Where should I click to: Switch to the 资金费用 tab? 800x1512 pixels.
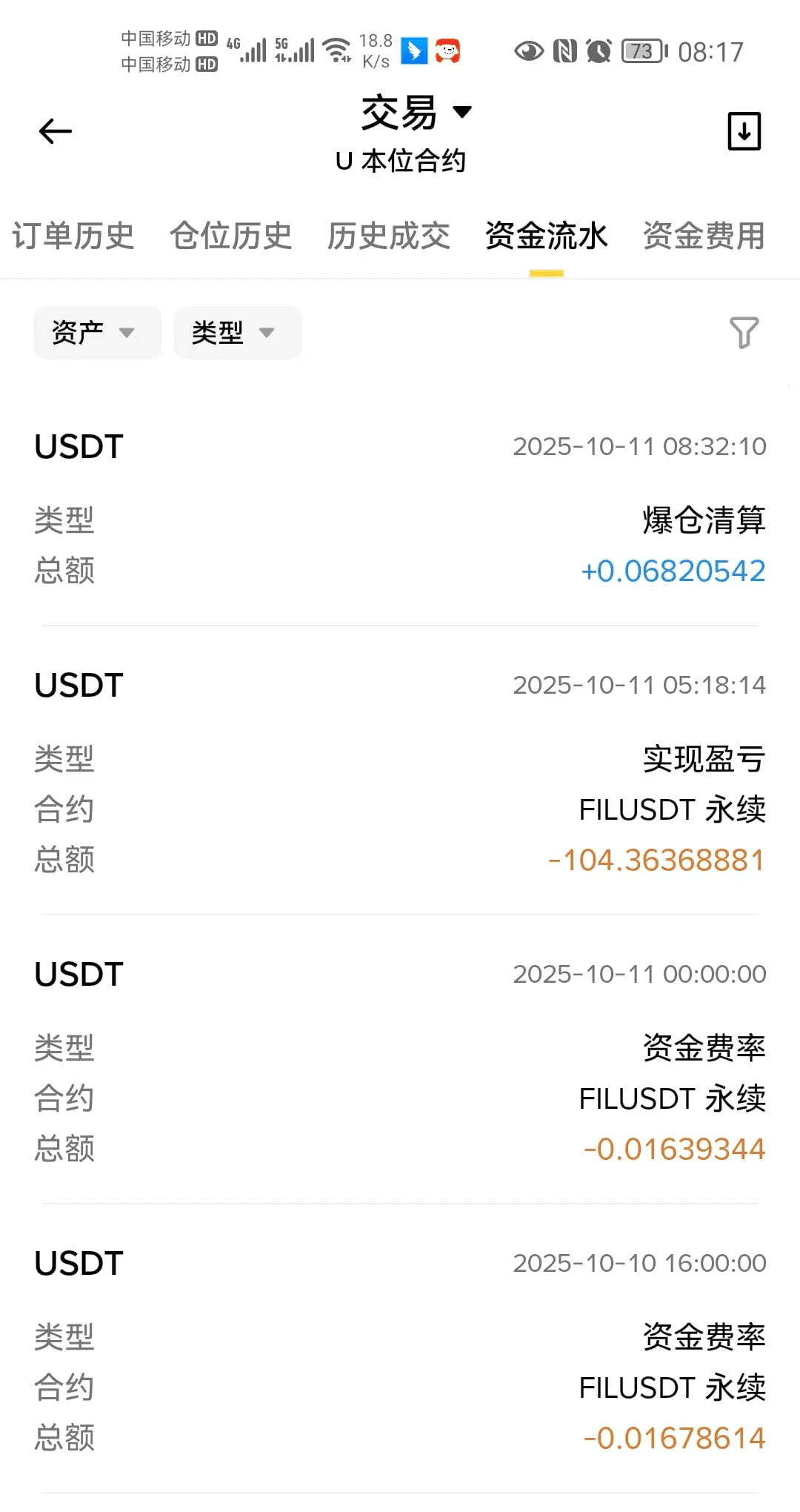point(704,236)
